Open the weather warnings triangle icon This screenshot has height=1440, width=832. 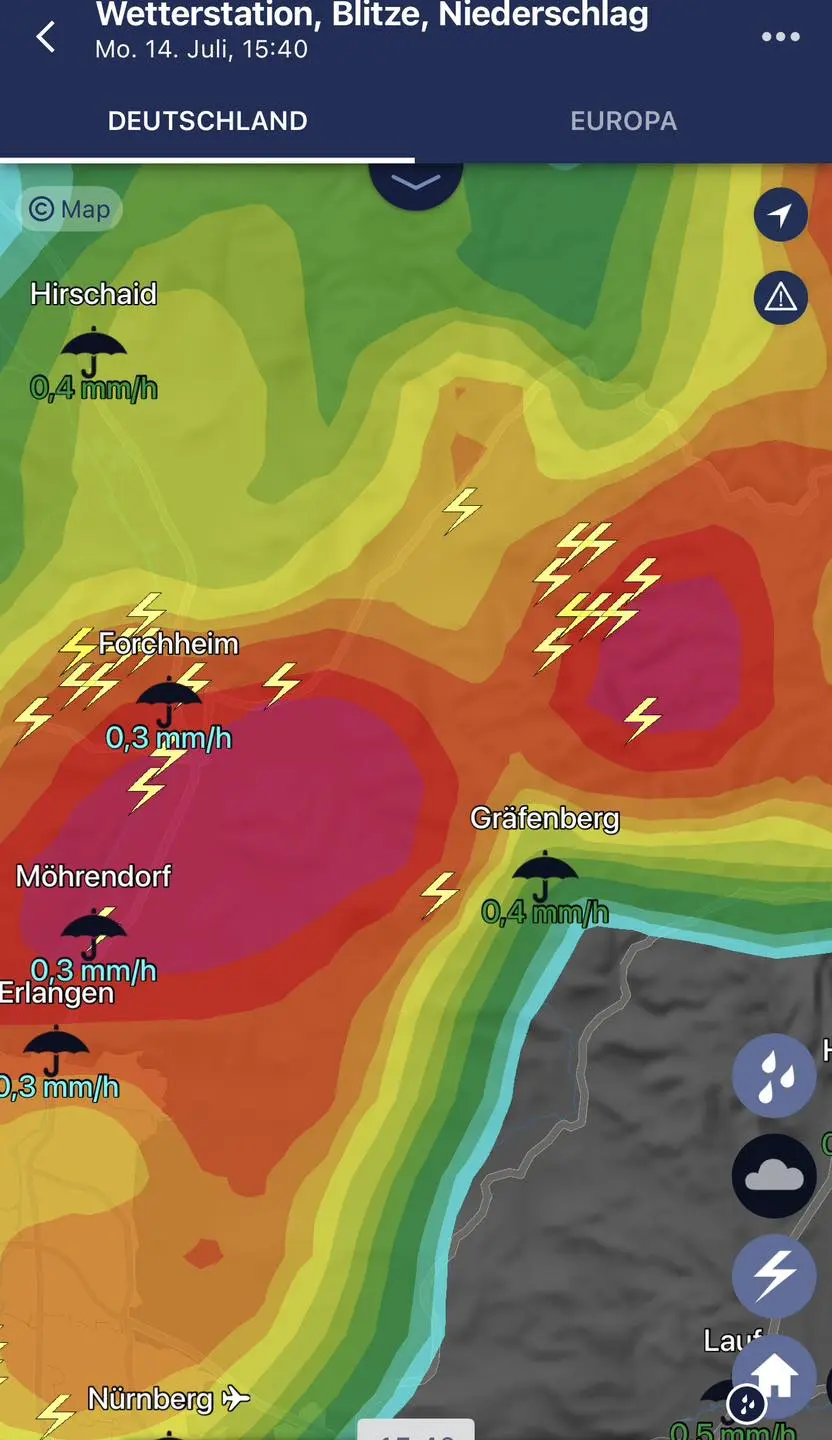[x=780, y=297]
